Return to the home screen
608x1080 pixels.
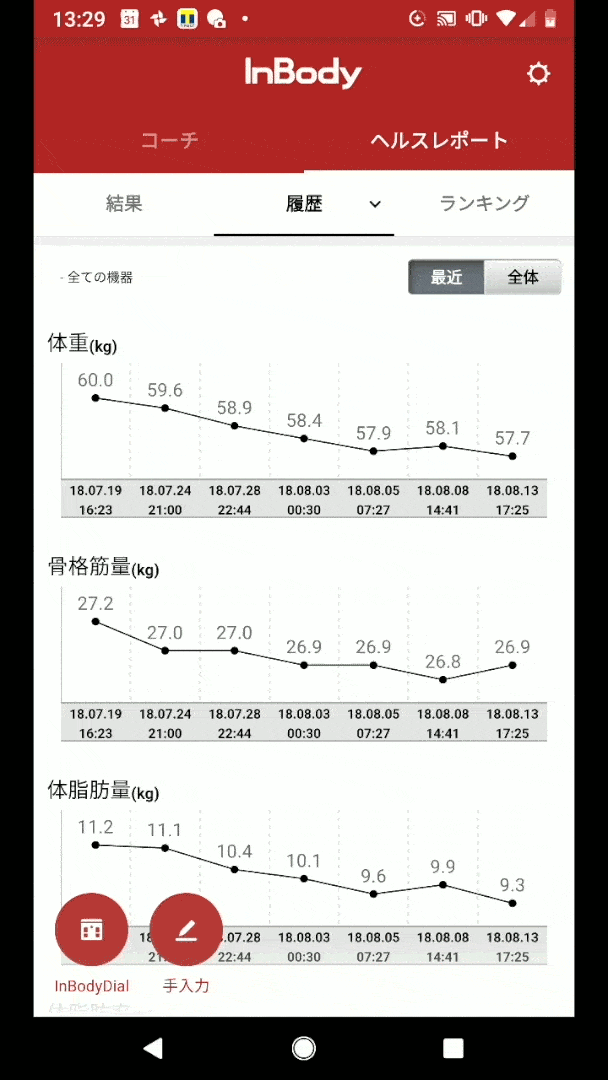click(x=304, y=1048)
